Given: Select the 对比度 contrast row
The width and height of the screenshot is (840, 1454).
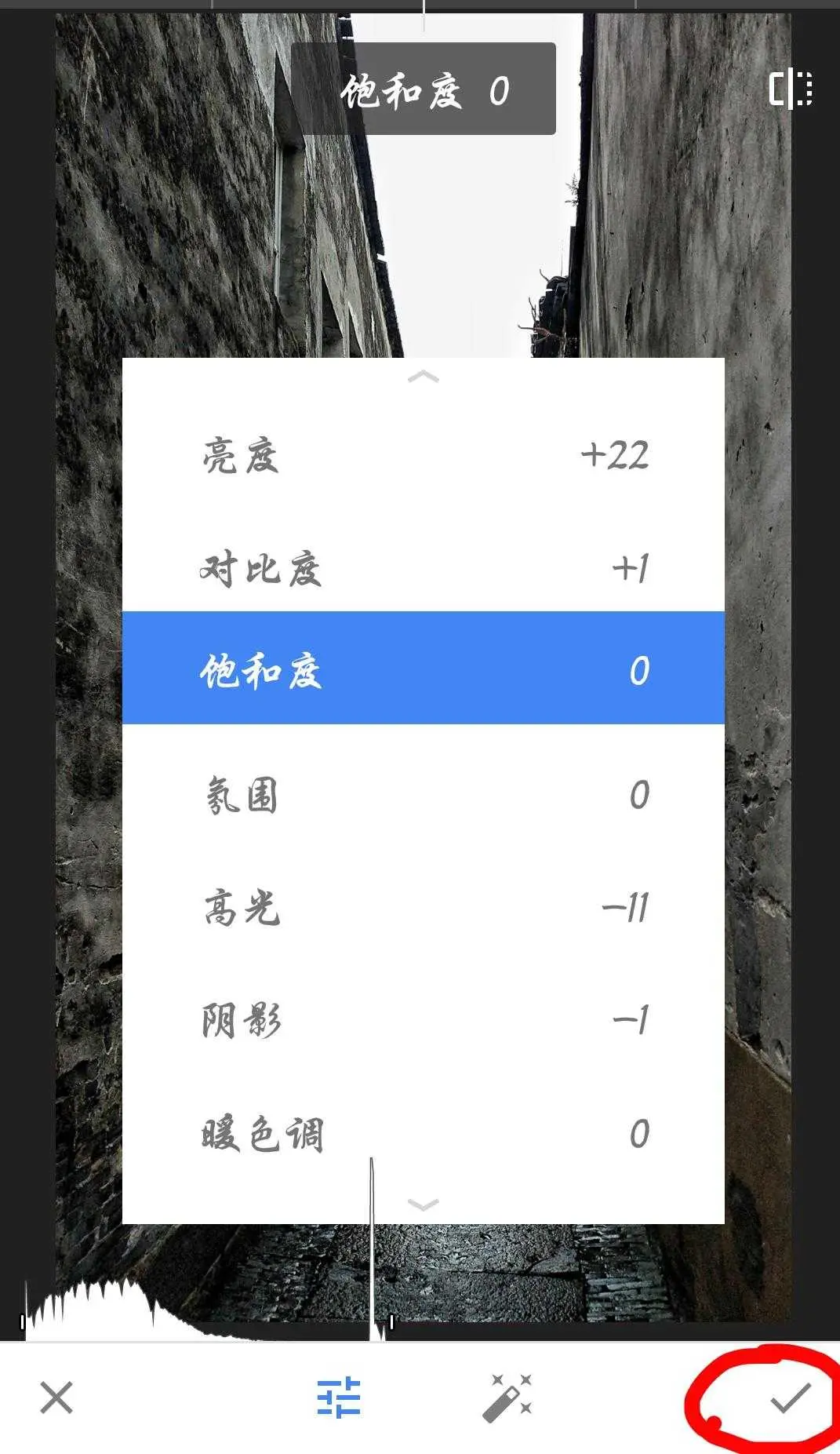Looking at the screenshot, I should (x=423, y=568).
